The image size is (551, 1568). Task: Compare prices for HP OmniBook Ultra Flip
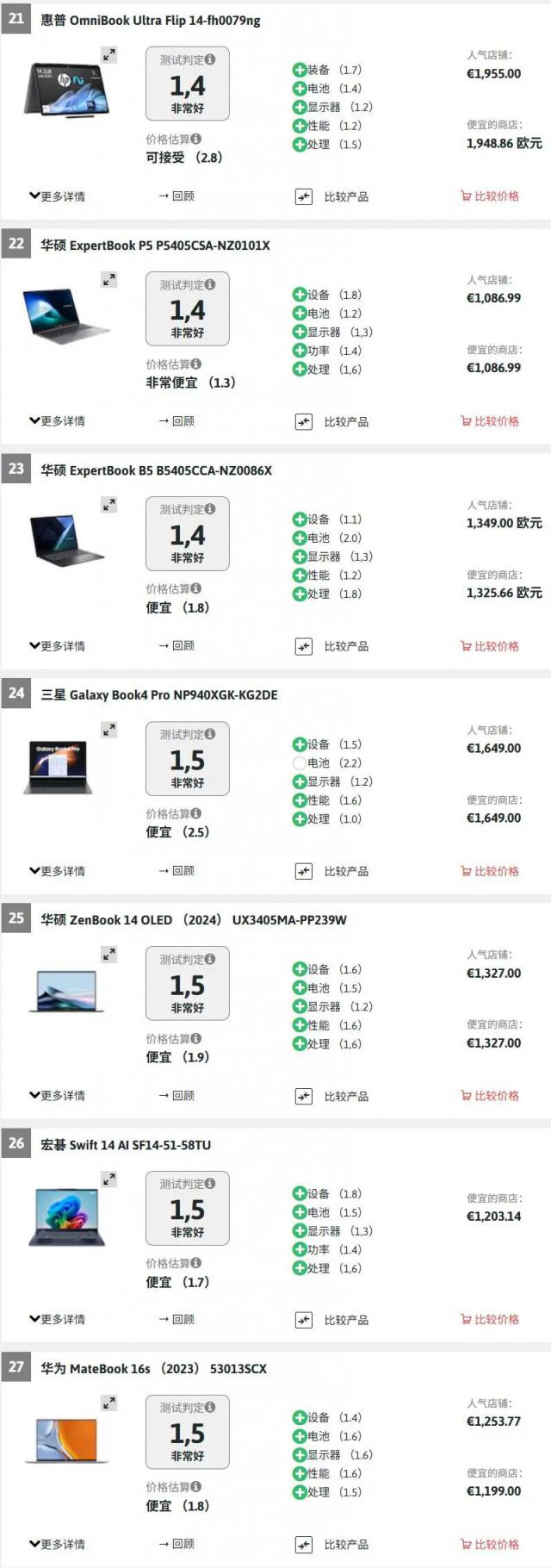pos(490,196)
